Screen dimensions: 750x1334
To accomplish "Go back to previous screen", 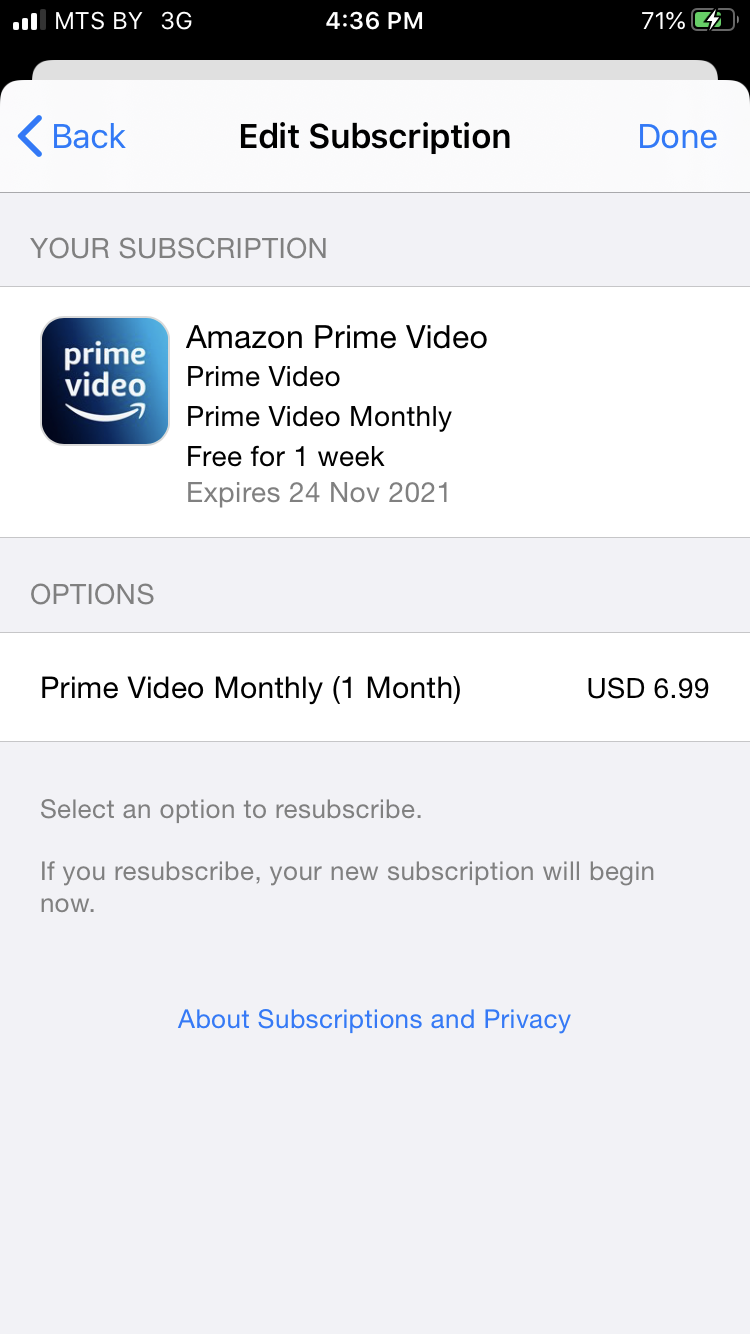I will [72, 136].
